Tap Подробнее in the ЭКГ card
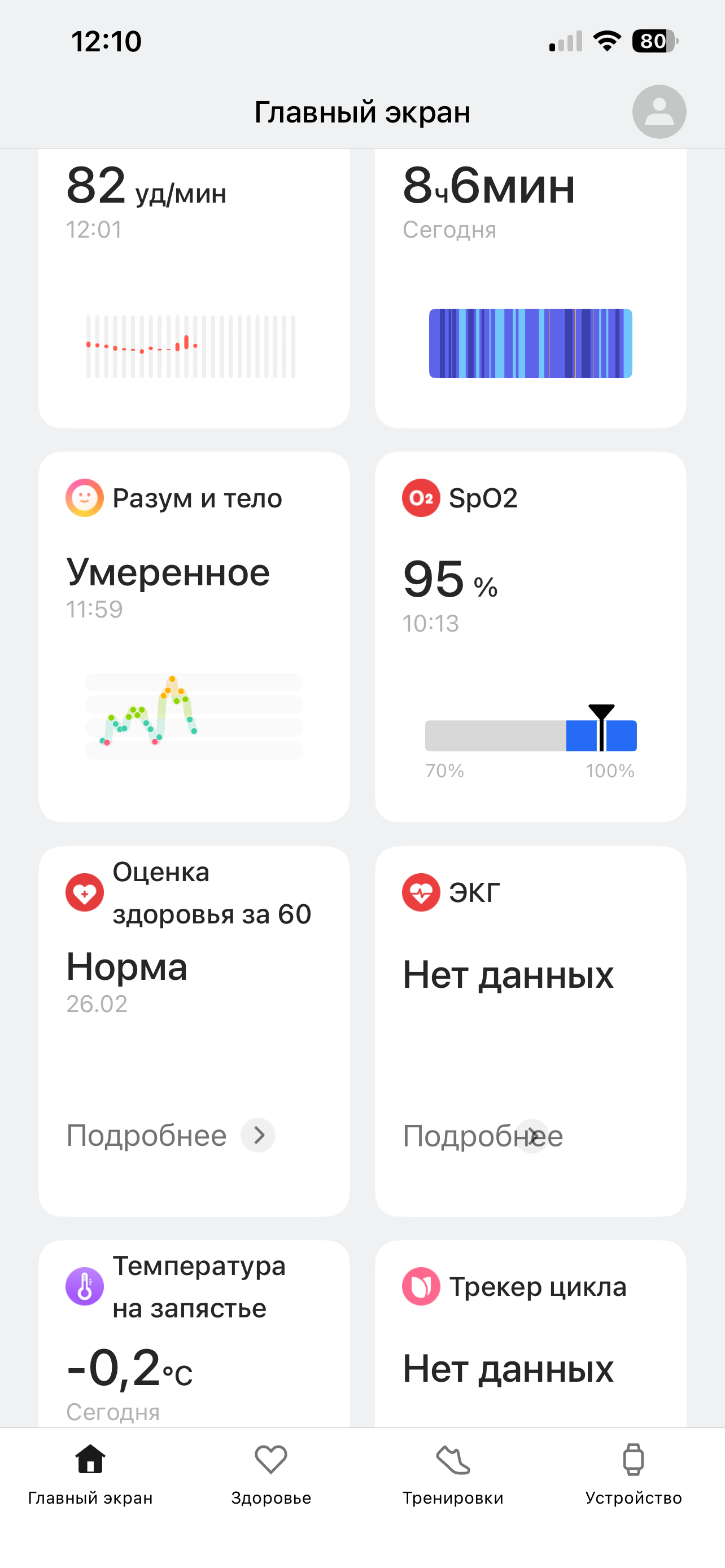This screenshot has width=725, height=1568. pos(483,1136)
